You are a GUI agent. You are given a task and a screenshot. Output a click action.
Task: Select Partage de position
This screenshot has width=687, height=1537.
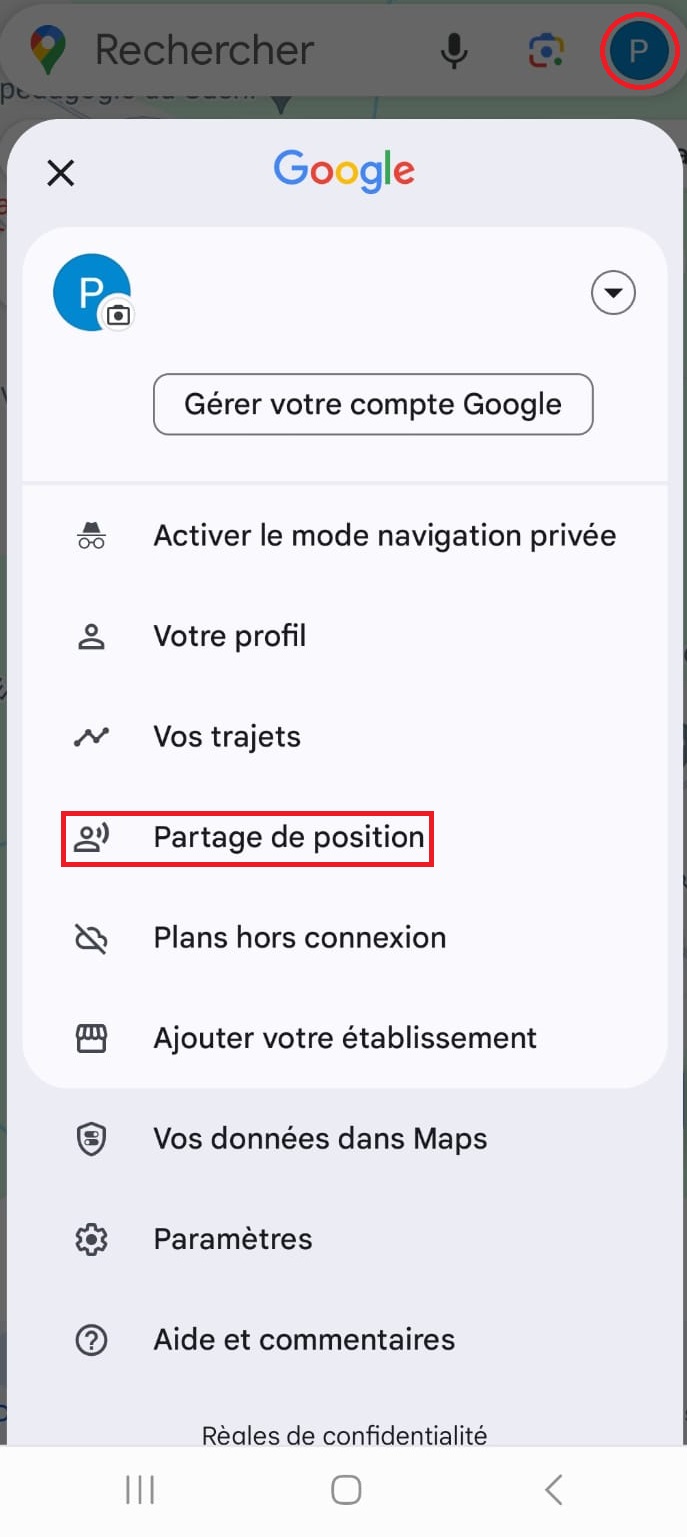pos(344,838)
